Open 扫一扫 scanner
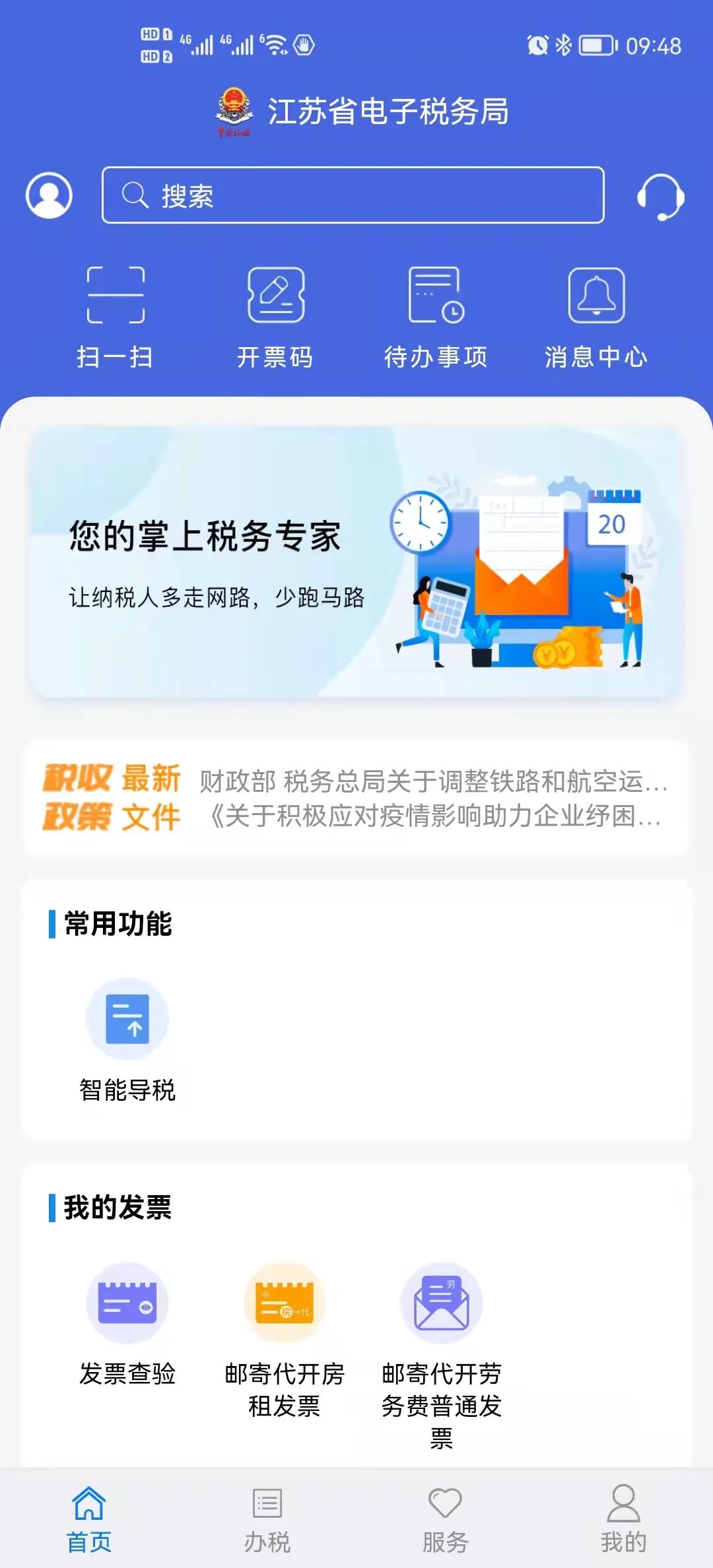The height and width of the screenshot is (1568, 713). pos(116,317)
